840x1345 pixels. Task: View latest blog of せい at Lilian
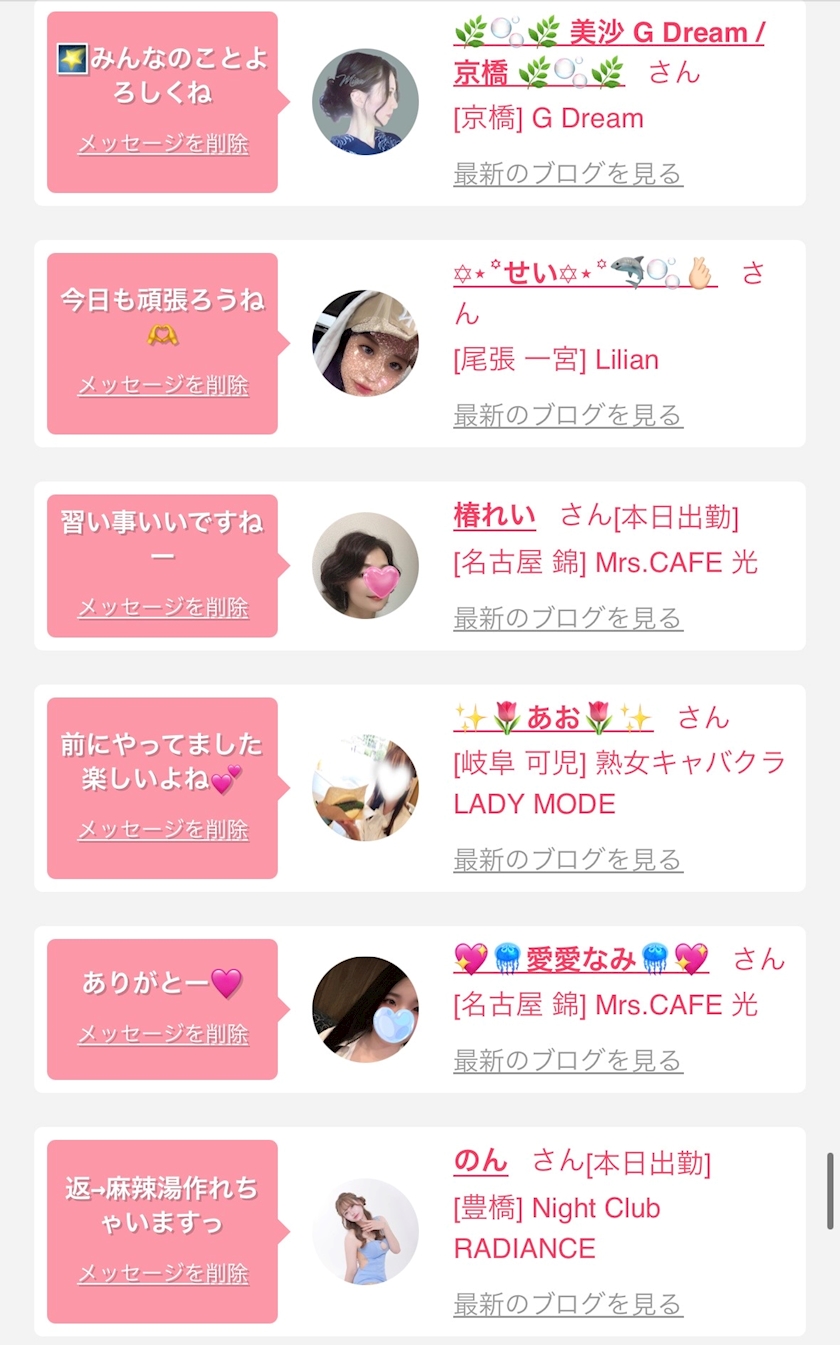pos(568,415)
